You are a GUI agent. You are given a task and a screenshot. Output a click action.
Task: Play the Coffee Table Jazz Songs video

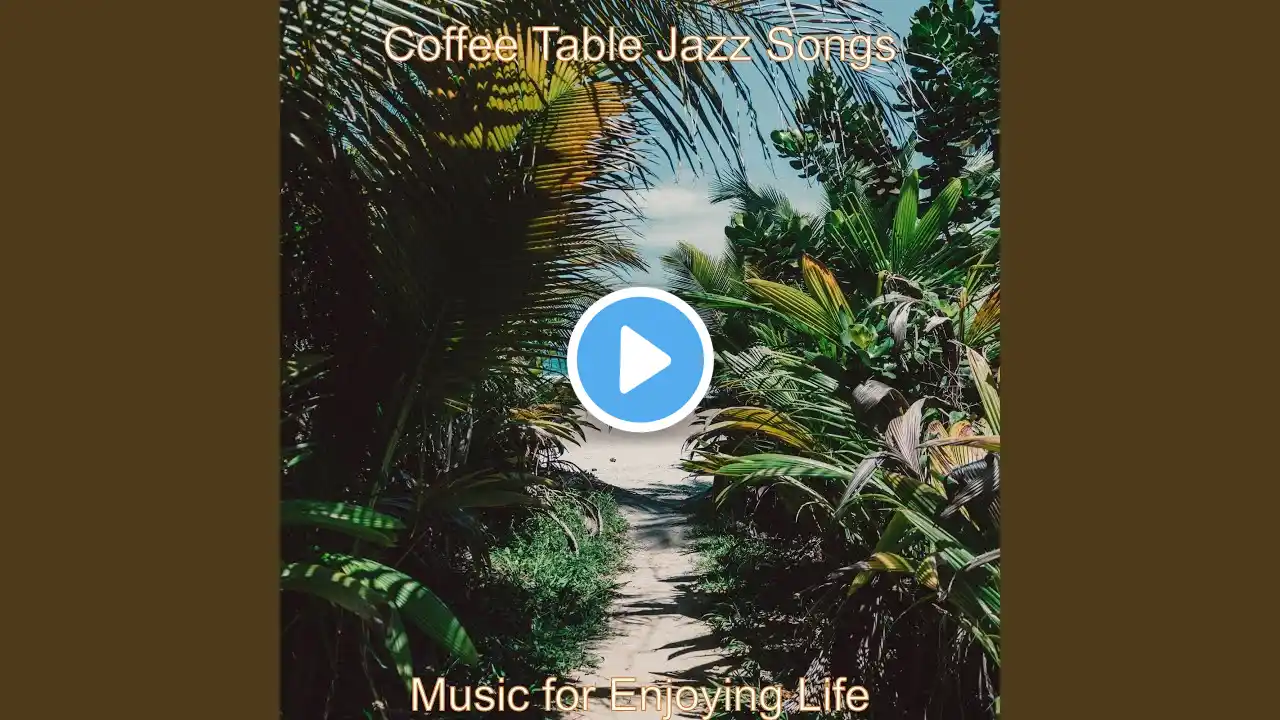(640, 360)
